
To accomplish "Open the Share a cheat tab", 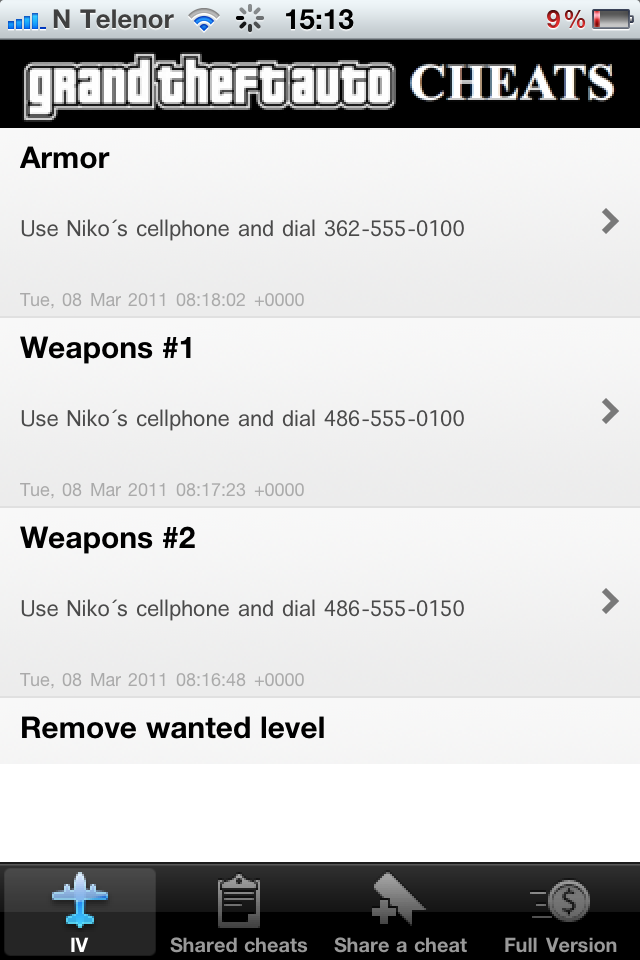I will point(400,912).
